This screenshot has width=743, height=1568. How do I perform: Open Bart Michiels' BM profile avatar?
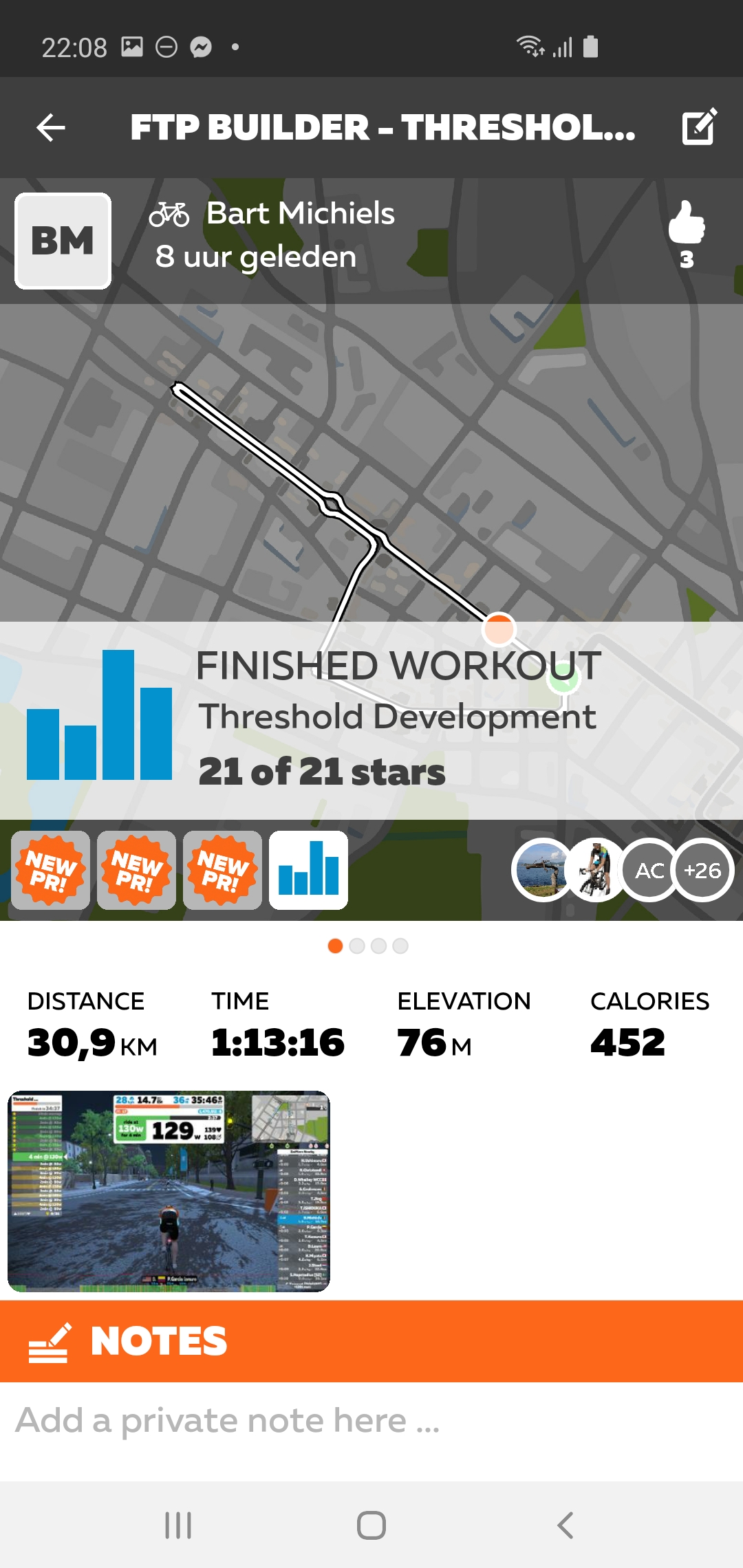63,241
